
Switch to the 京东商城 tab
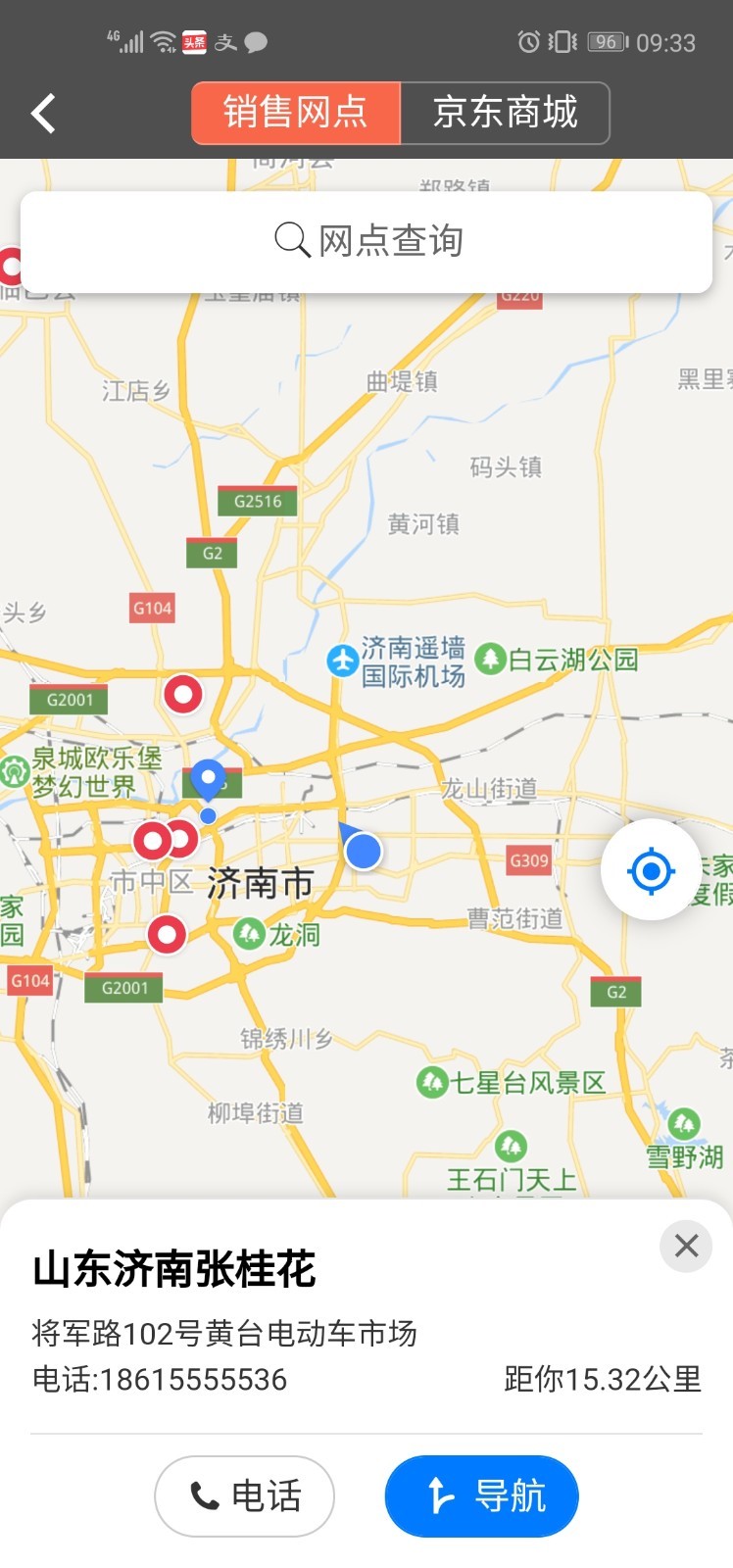(x=505, y=113)
